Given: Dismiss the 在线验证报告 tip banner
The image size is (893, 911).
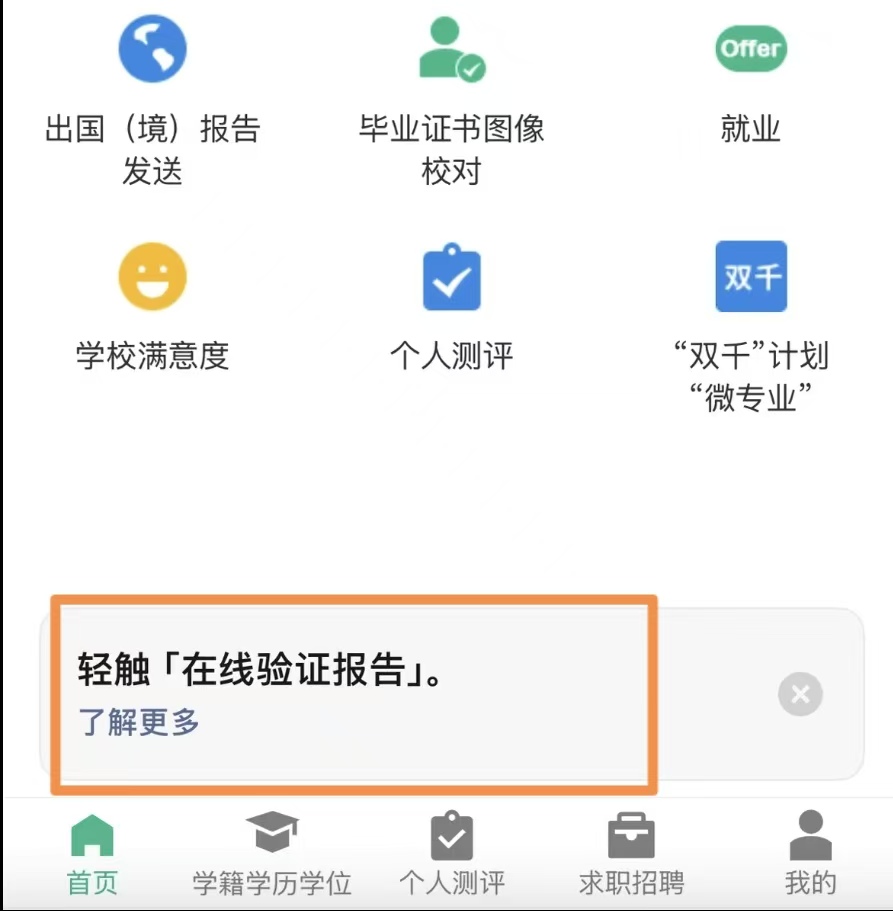Looking at the screenshot, I should tap(800, 694).
